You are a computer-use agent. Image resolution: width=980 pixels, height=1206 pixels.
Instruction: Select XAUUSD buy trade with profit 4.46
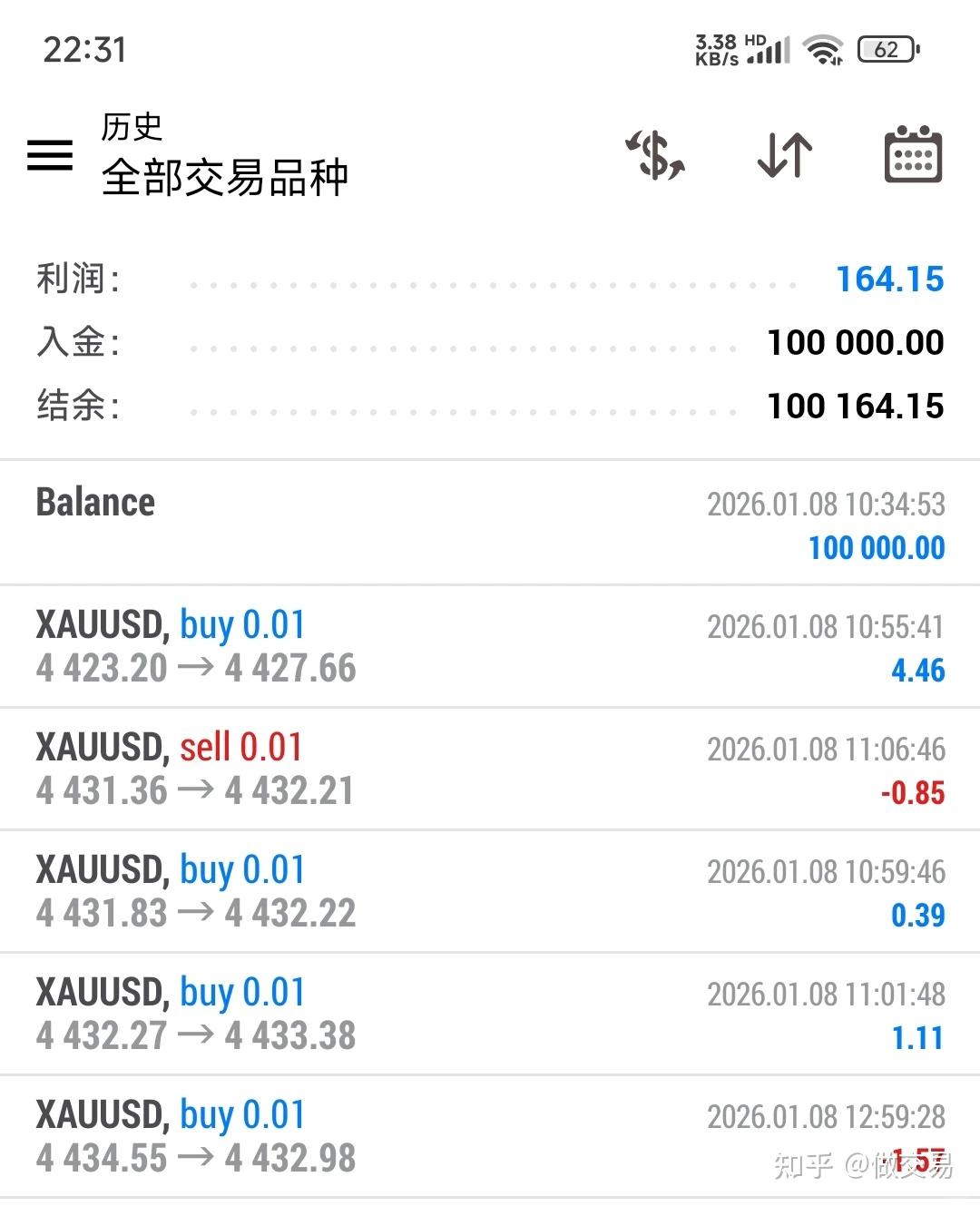coord(490,644)
